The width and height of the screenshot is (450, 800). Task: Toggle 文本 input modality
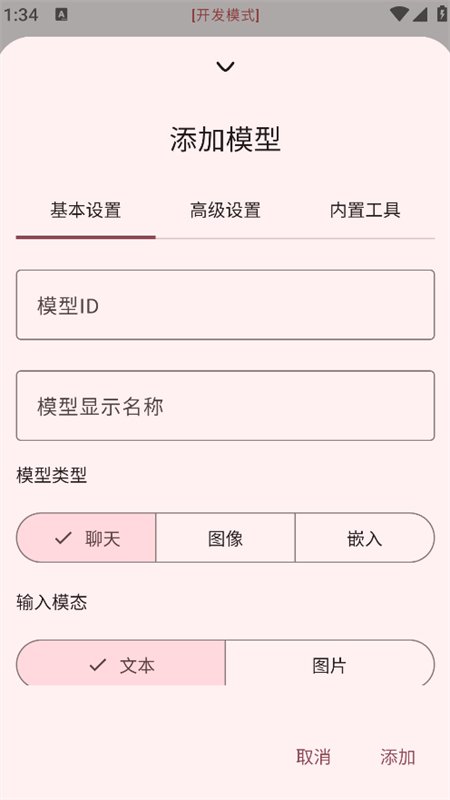[x=121, y=663]
